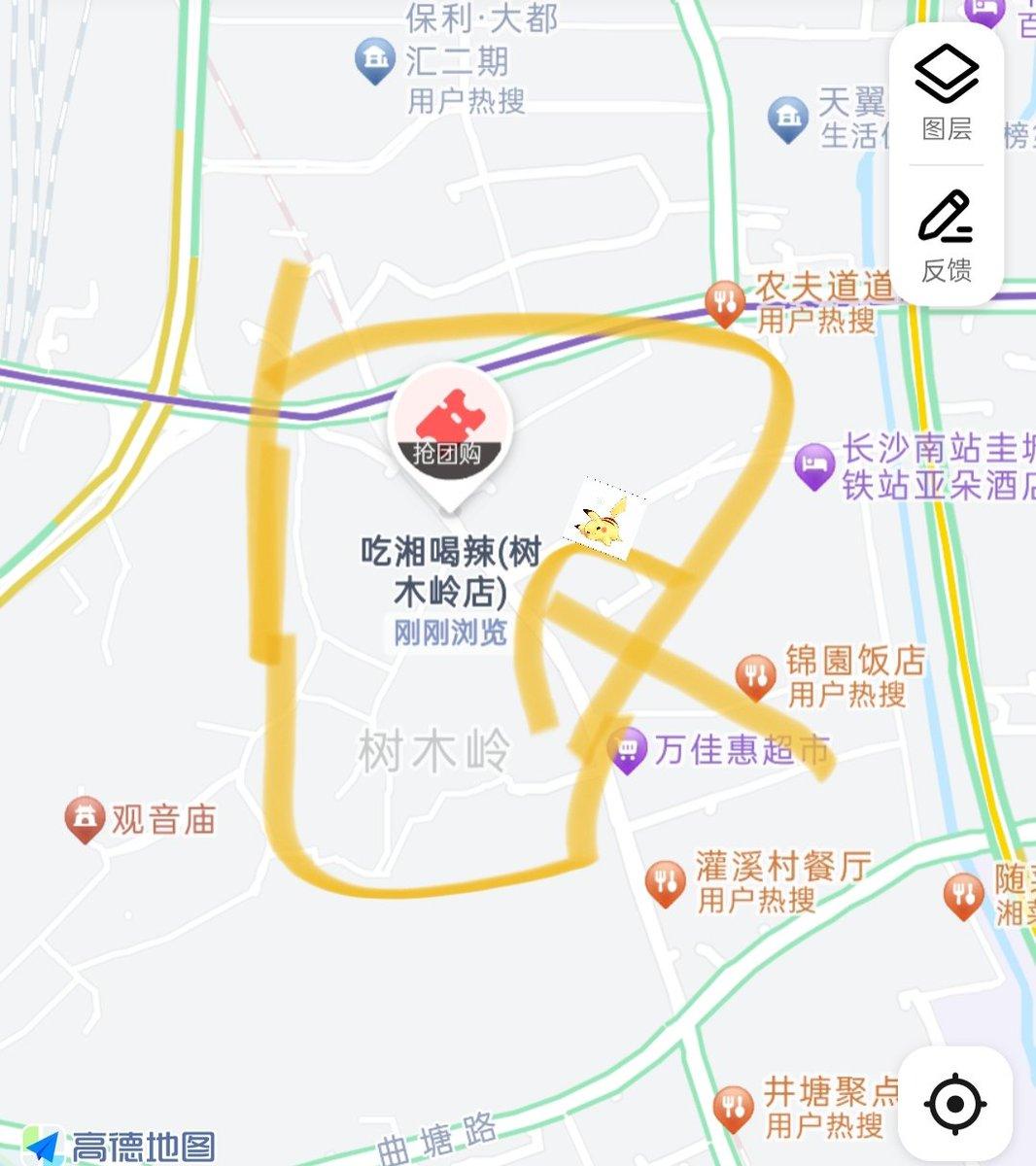Select the 井塘聚点 restaurant marker
1036x1166 pixels.
732,1107
